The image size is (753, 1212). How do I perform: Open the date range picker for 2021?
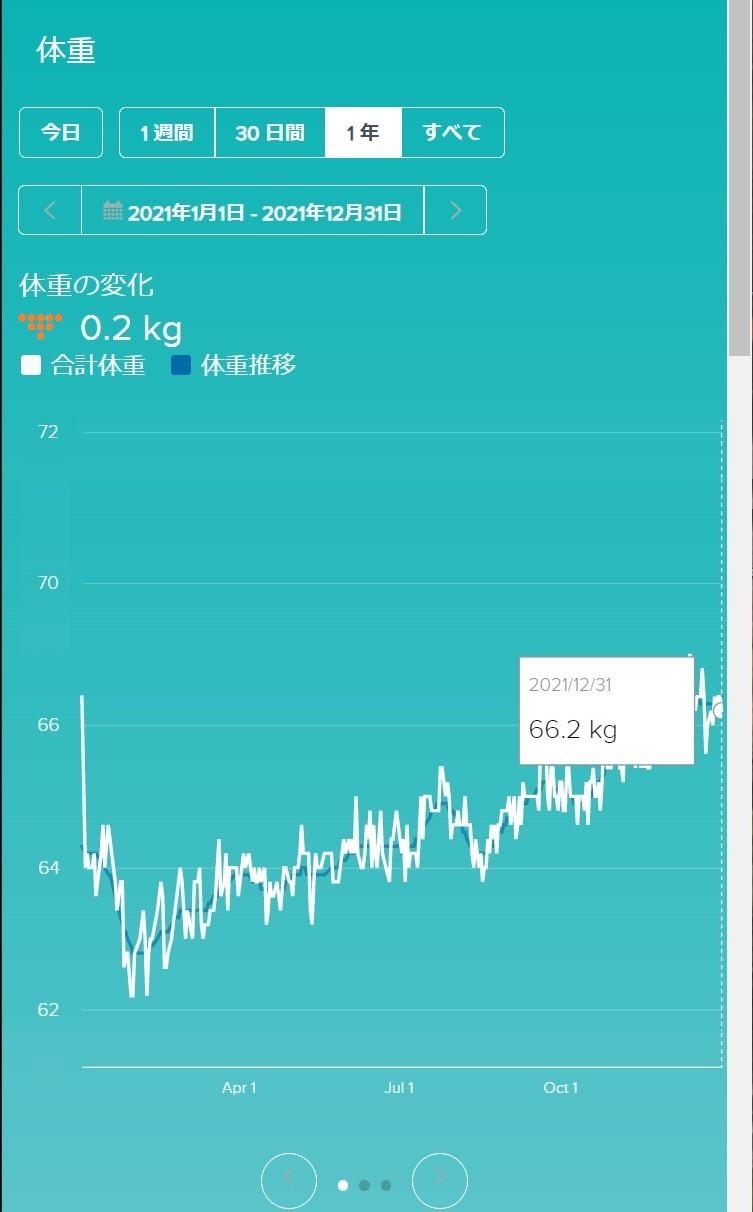(253, 210)
